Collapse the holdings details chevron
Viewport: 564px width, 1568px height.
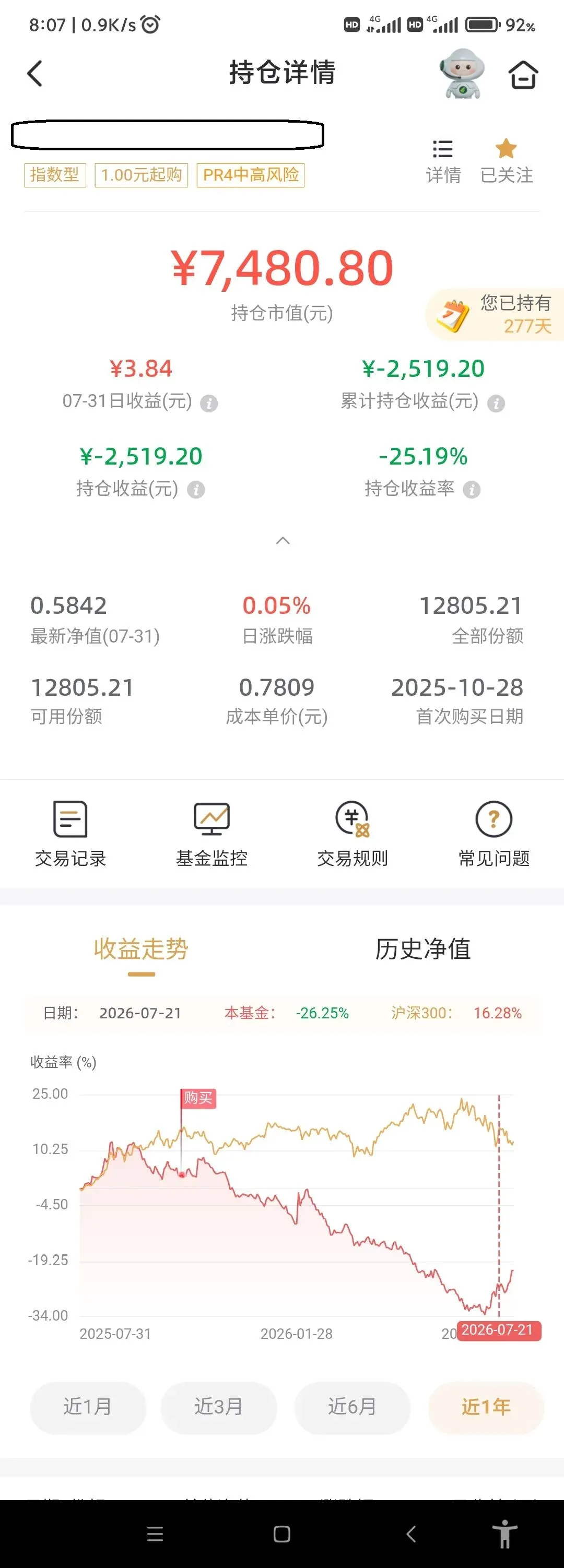point(283,541)
